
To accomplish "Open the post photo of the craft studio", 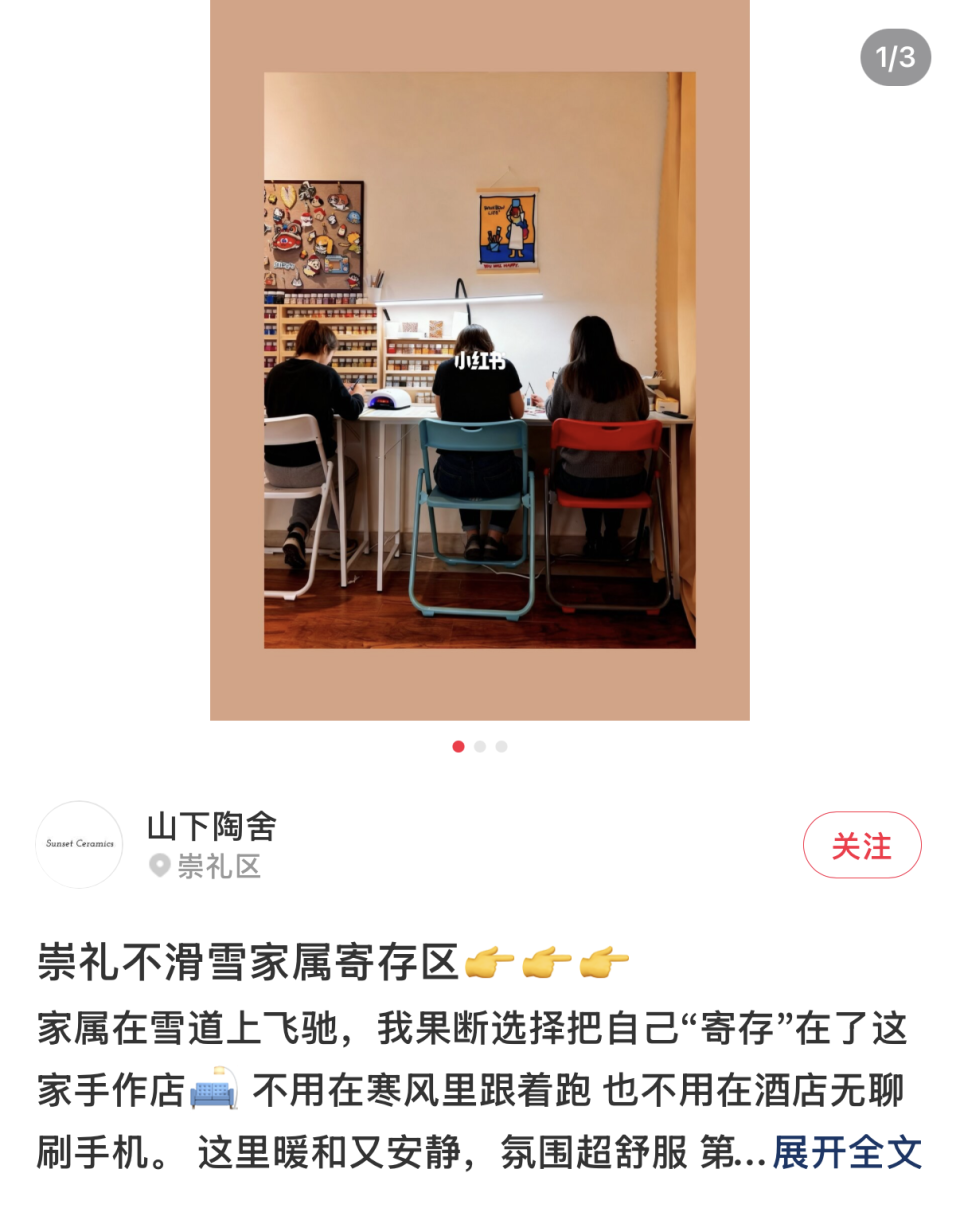I will (479, 360).
